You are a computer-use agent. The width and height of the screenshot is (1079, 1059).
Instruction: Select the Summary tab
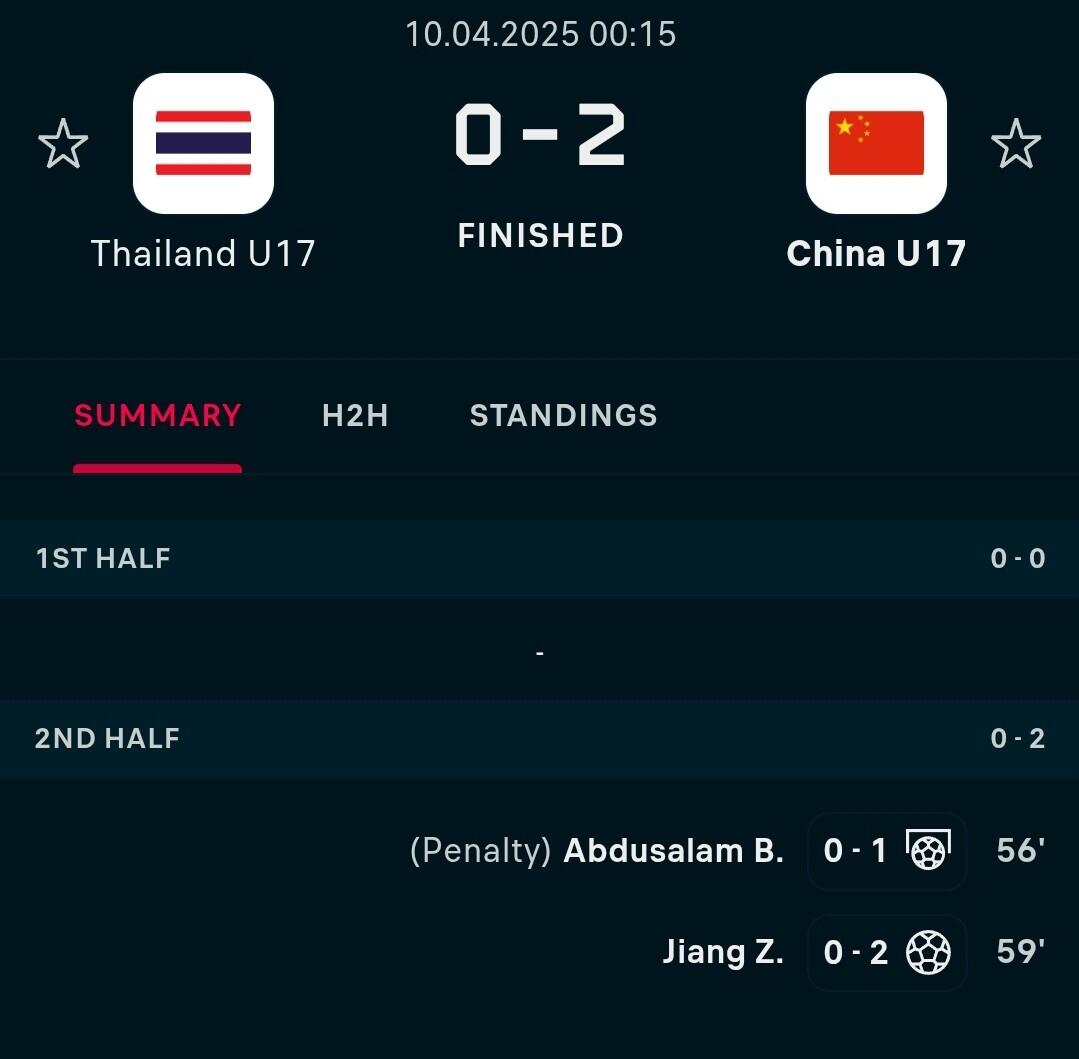[x=157, y=415]
